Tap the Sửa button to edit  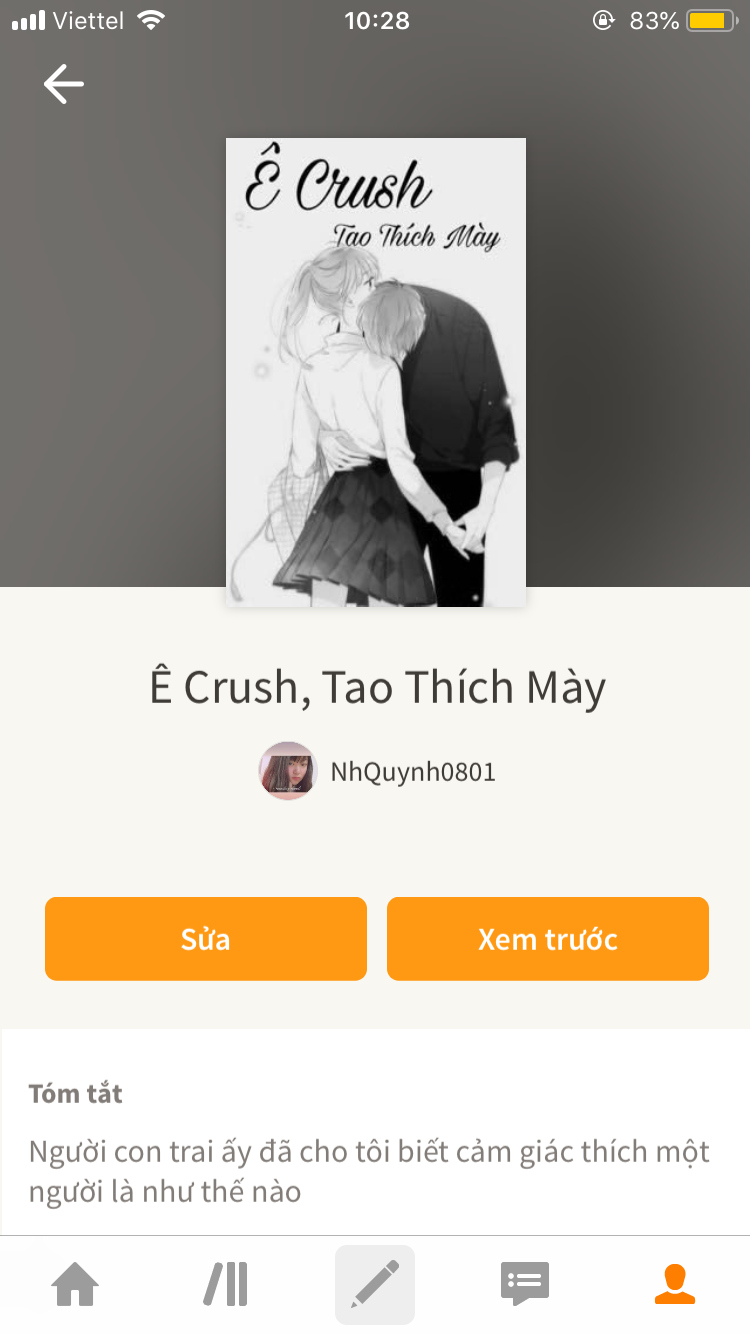[206, 939]
